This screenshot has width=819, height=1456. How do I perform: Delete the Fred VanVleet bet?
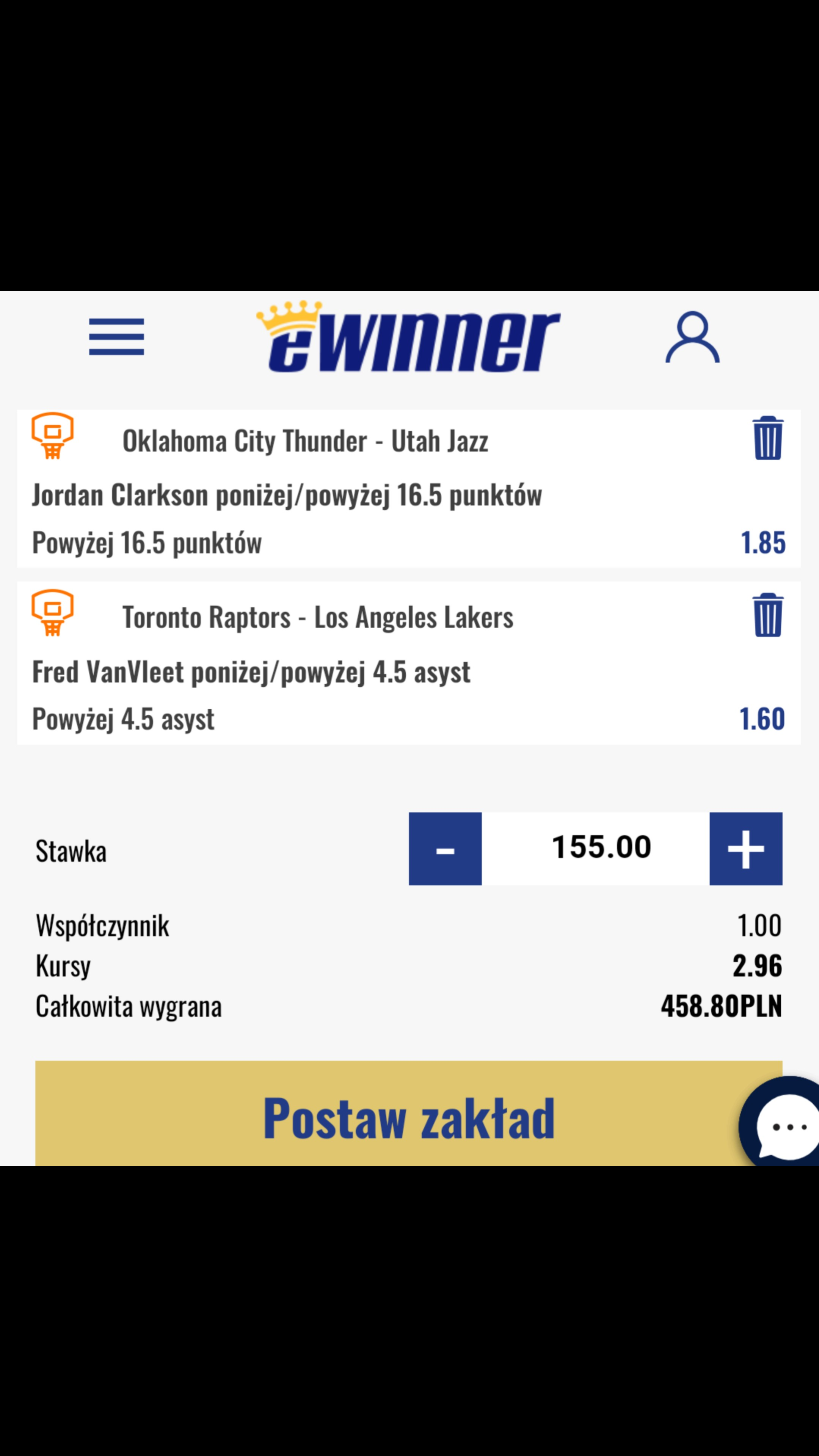[x=767, y=615]
